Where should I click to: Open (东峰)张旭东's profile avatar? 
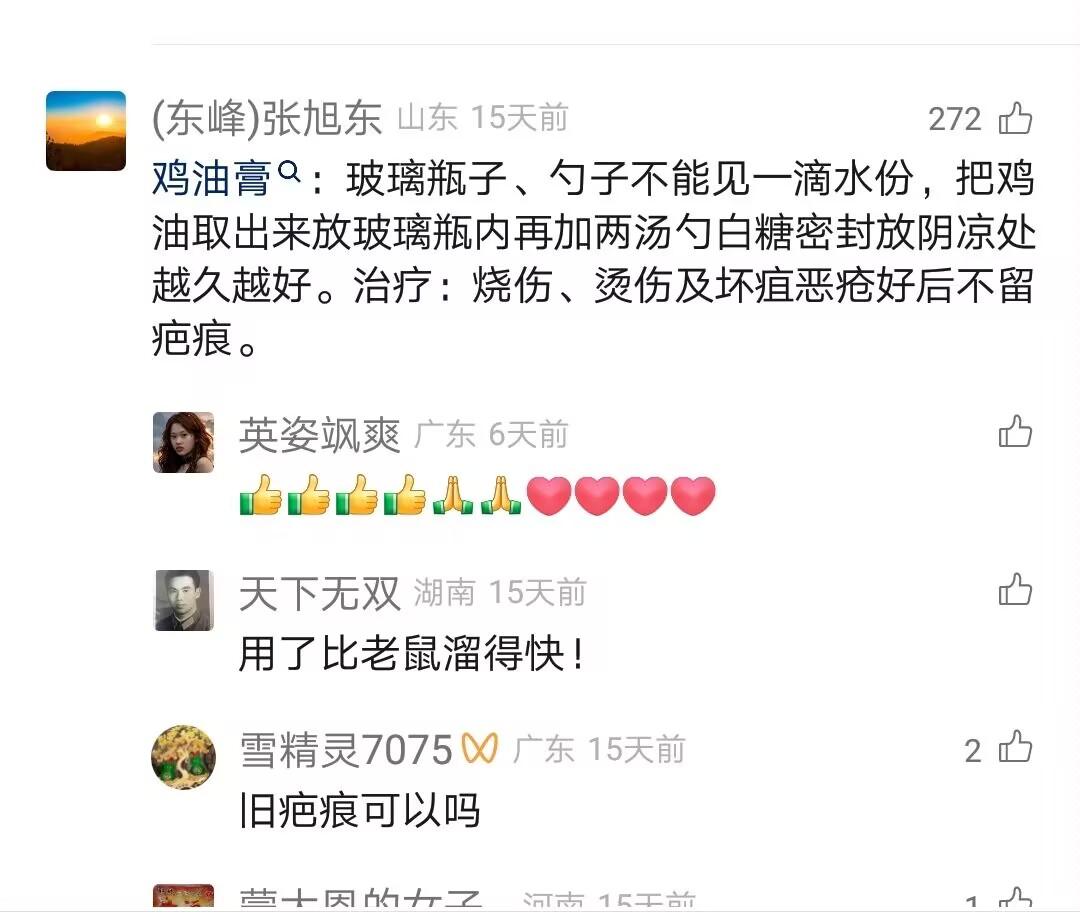(x=86, y=131)
